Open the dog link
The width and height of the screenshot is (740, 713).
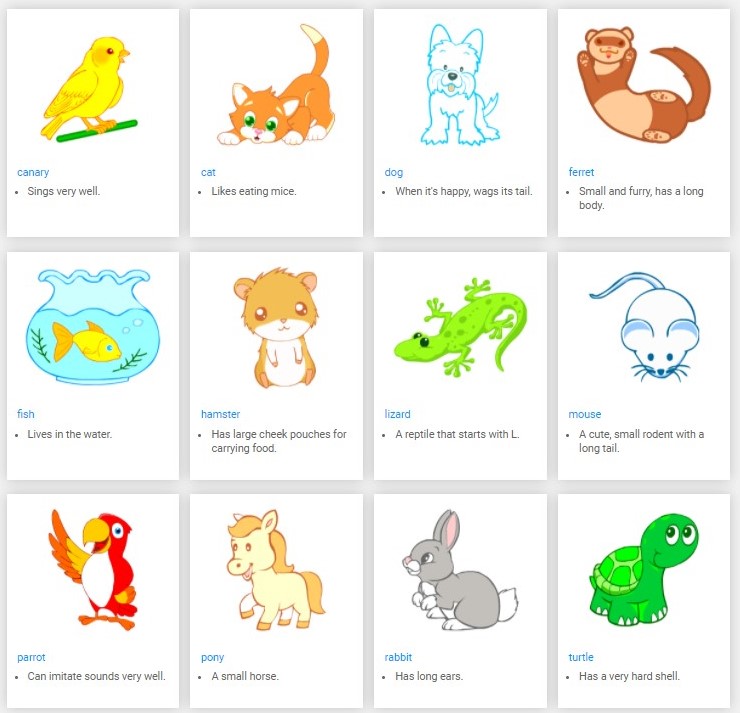(x=394, y=172)
